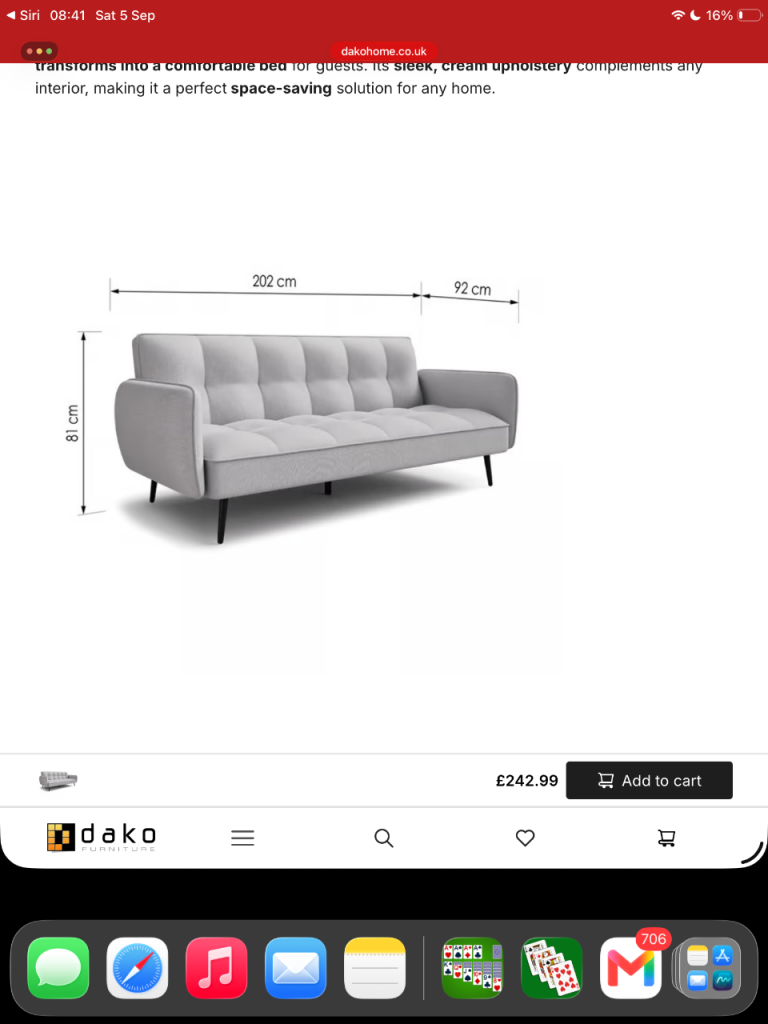Launch Music from the dock

(216, 968)
